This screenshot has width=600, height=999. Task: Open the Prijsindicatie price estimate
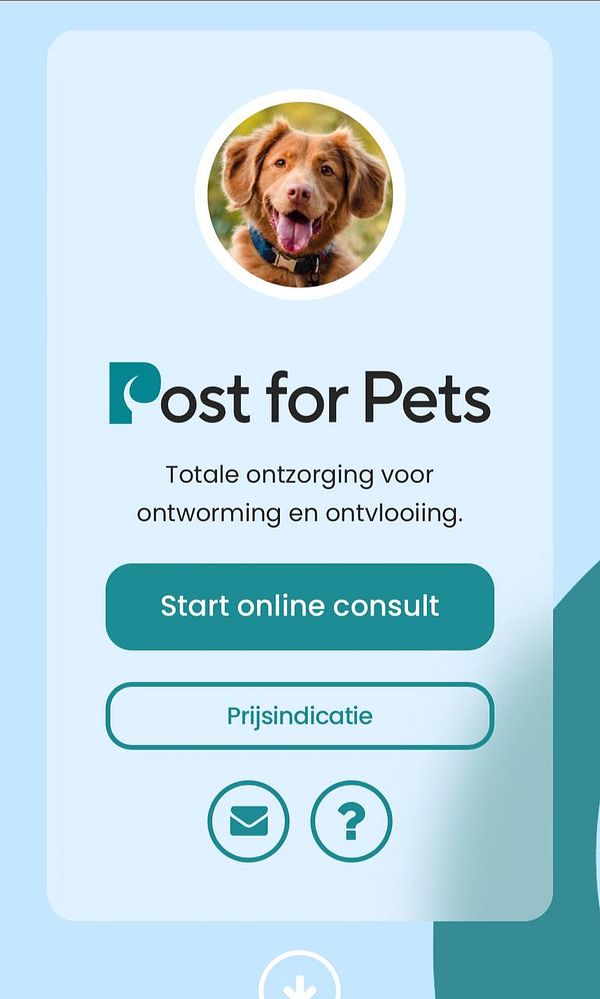pyautogui.click(x=299, y=716)
